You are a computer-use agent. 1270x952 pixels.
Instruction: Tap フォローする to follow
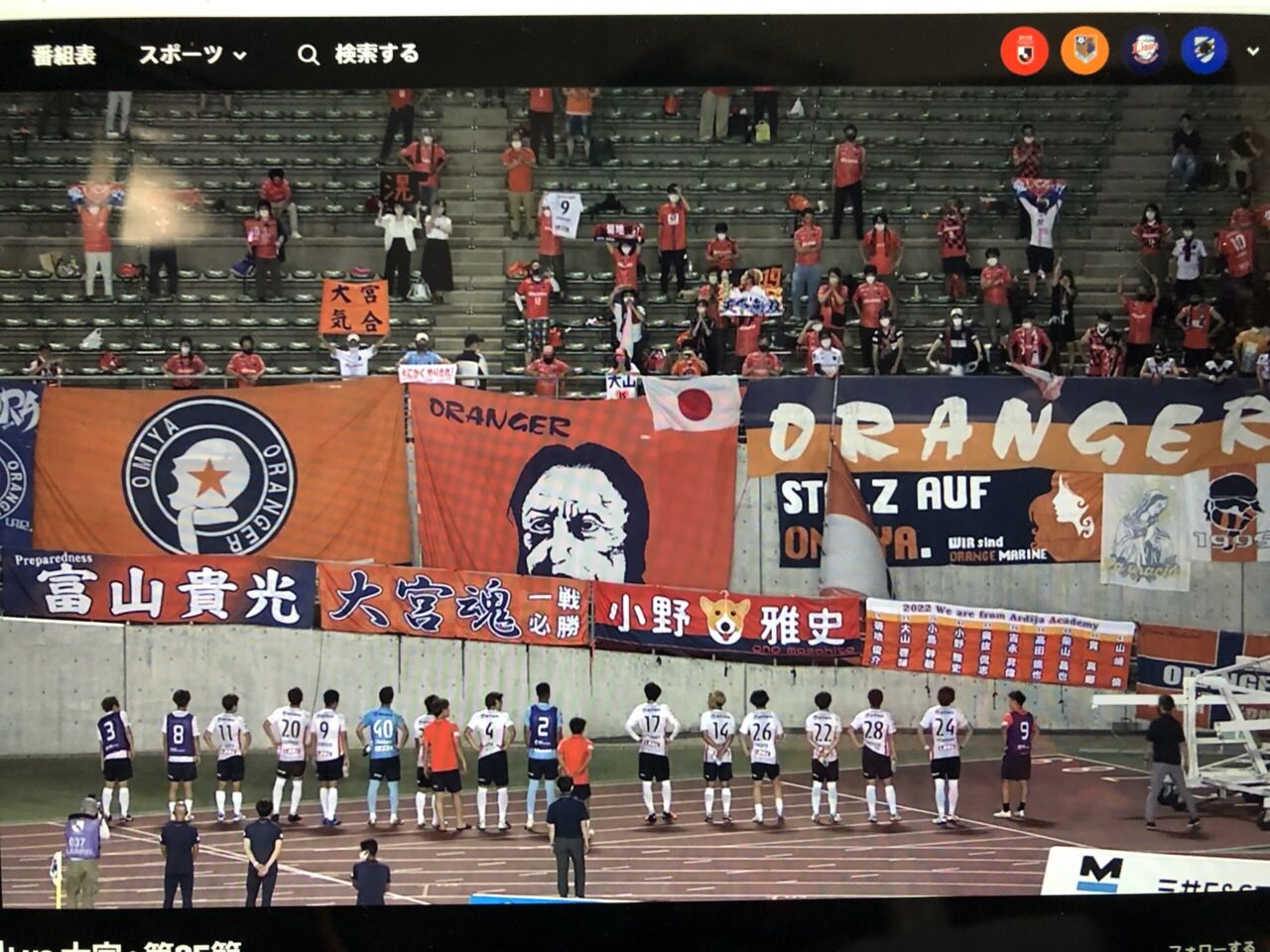click(1212, 947)
